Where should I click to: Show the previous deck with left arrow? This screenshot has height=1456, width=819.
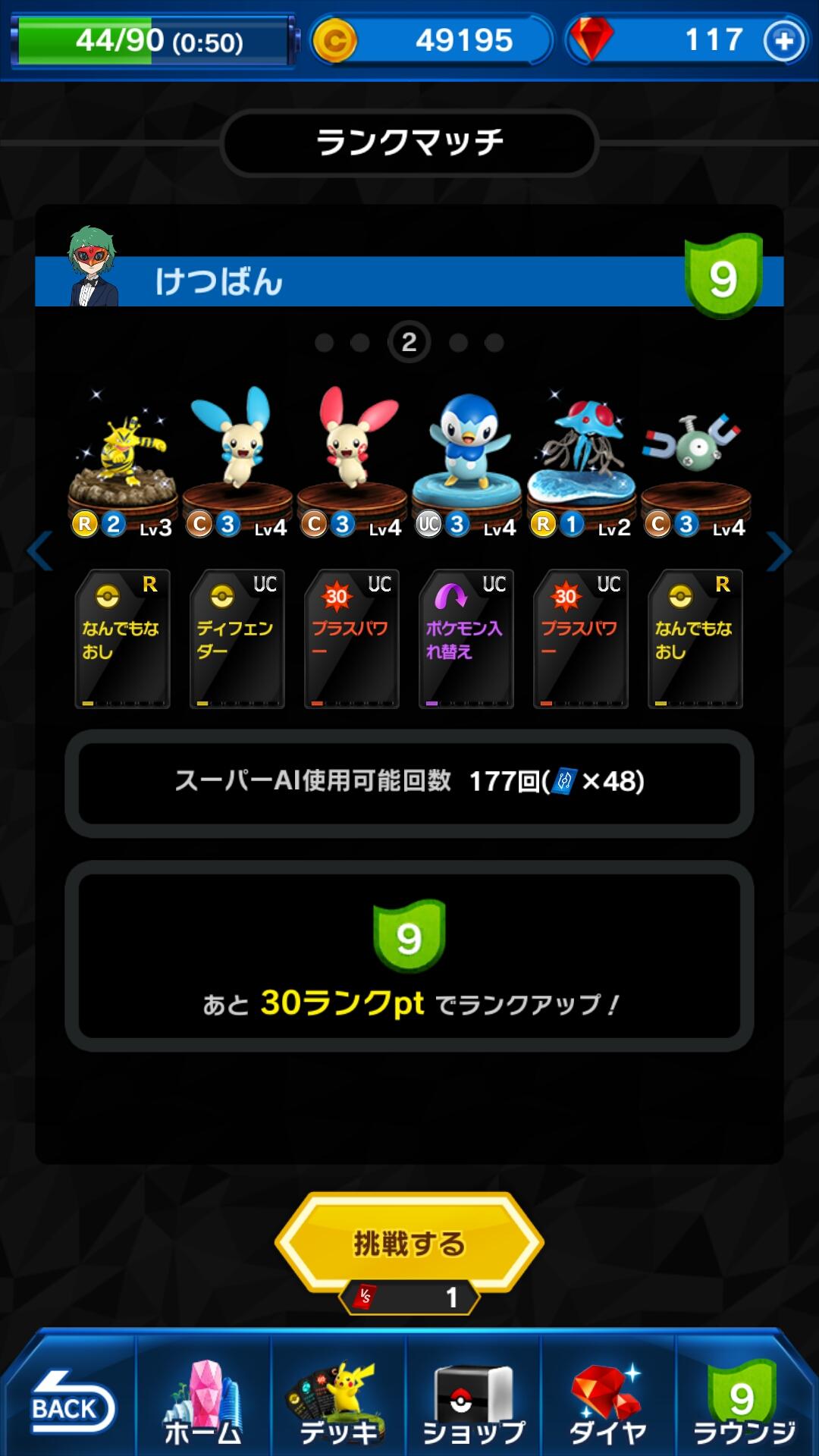click(x=39, y=551)
